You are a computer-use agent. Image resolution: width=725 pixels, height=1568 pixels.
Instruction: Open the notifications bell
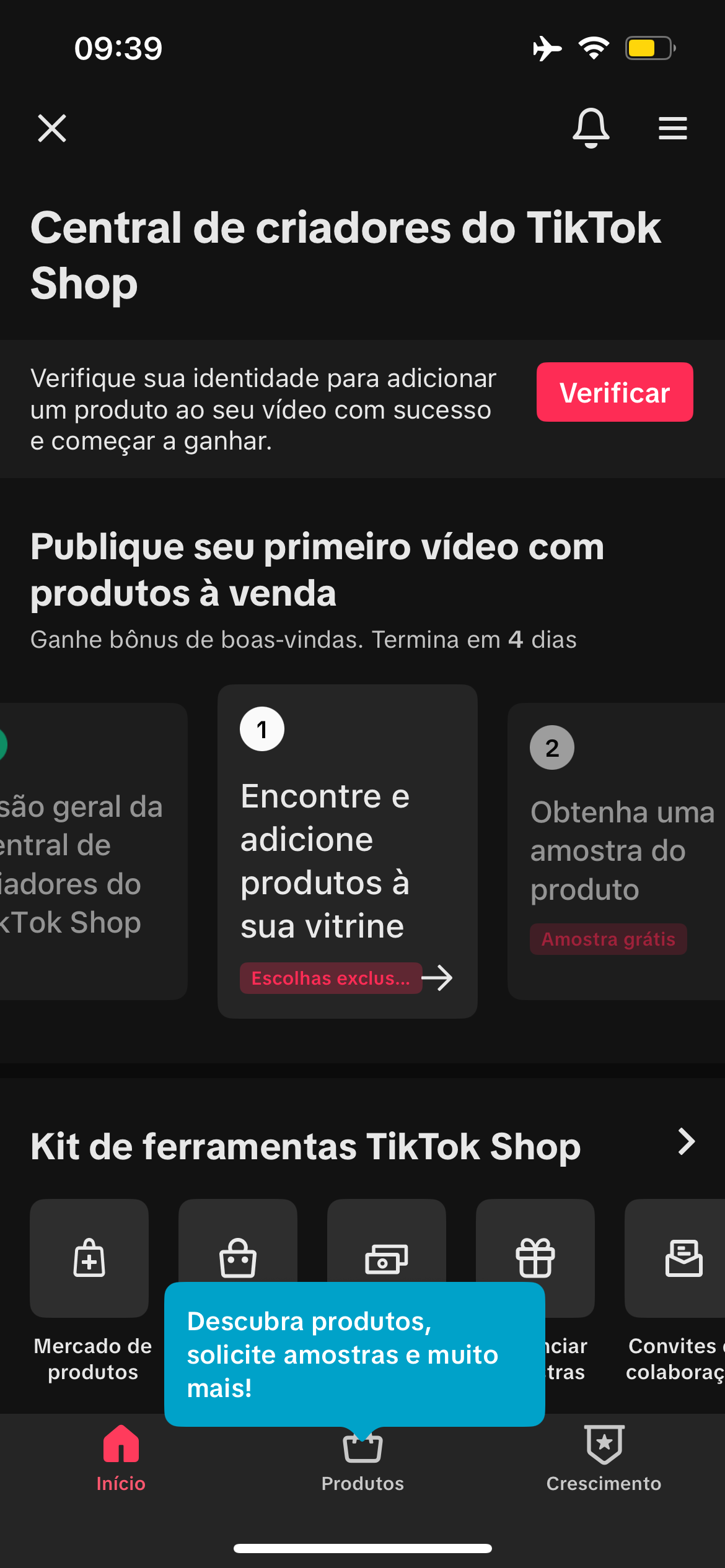pyautogui.click(x=591, y=128)
